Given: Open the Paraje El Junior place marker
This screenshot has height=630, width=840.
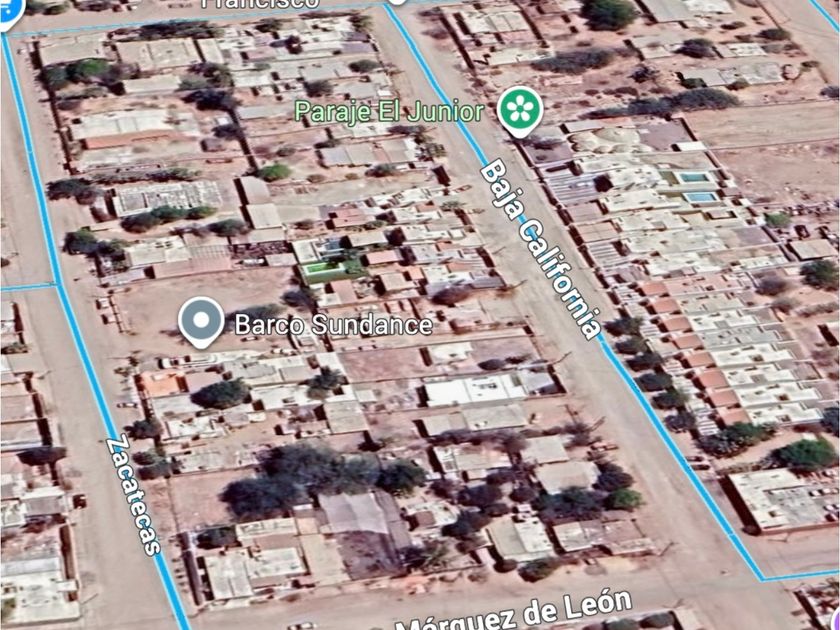Looking at the screenshot, I should coord(520,109).
